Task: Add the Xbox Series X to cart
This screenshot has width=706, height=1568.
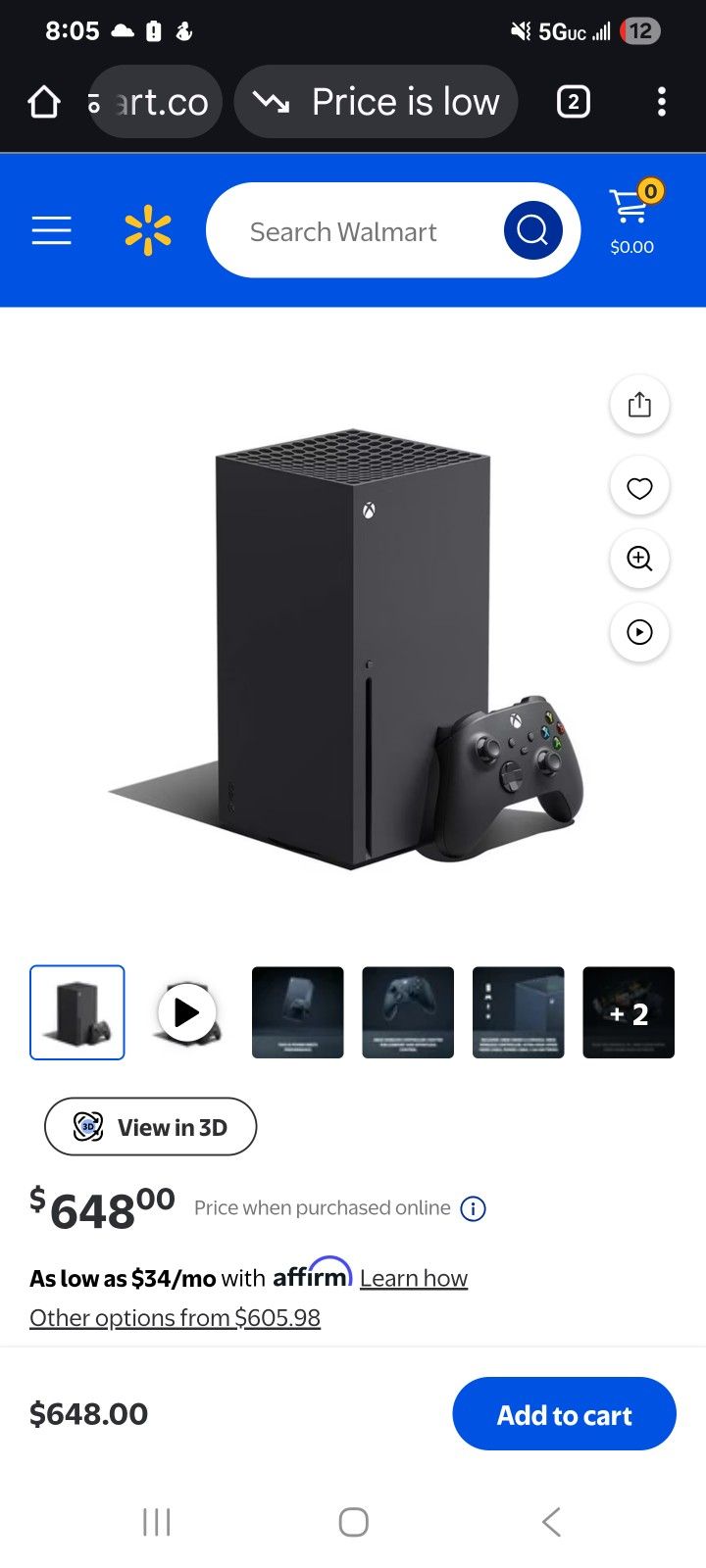Action: pyautogui.click(x=564, y=1414)
